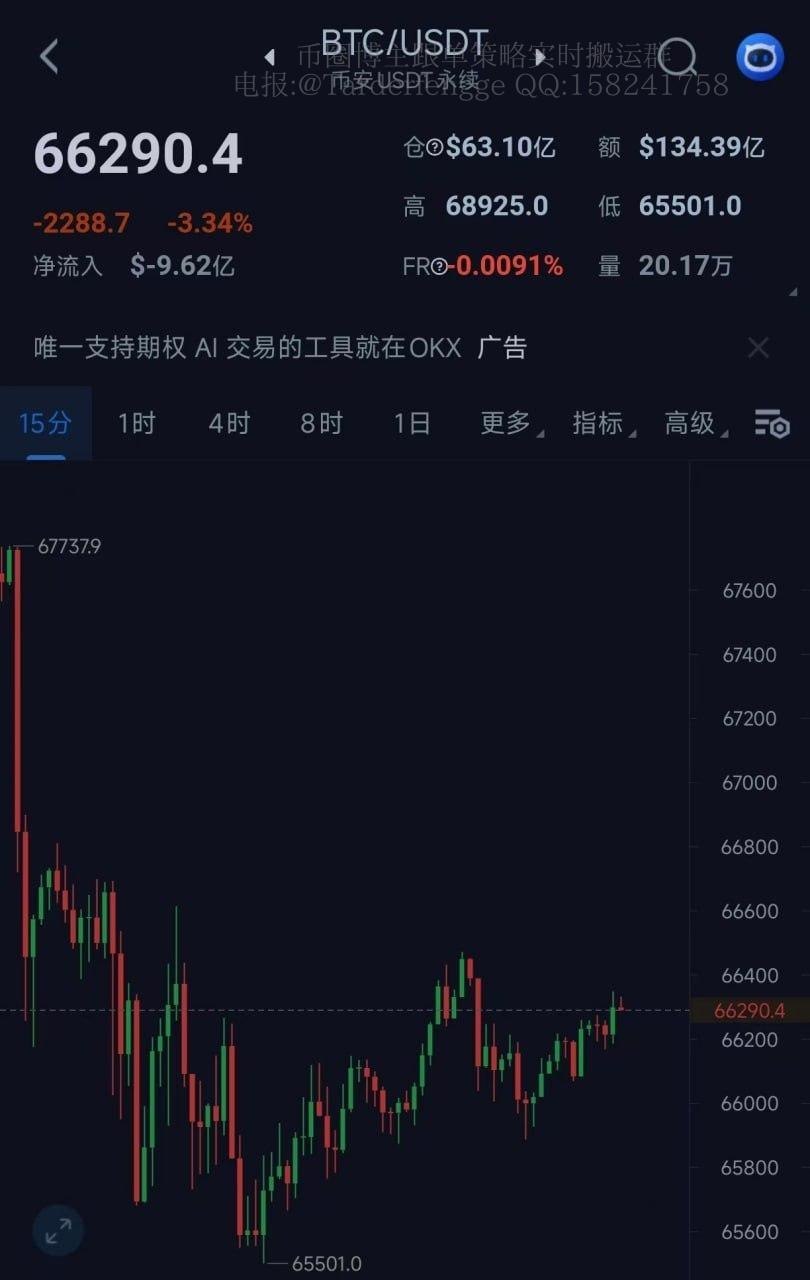Choose the 8时 interval
This screenshot has width=810, height=1280.
point(321,423)
